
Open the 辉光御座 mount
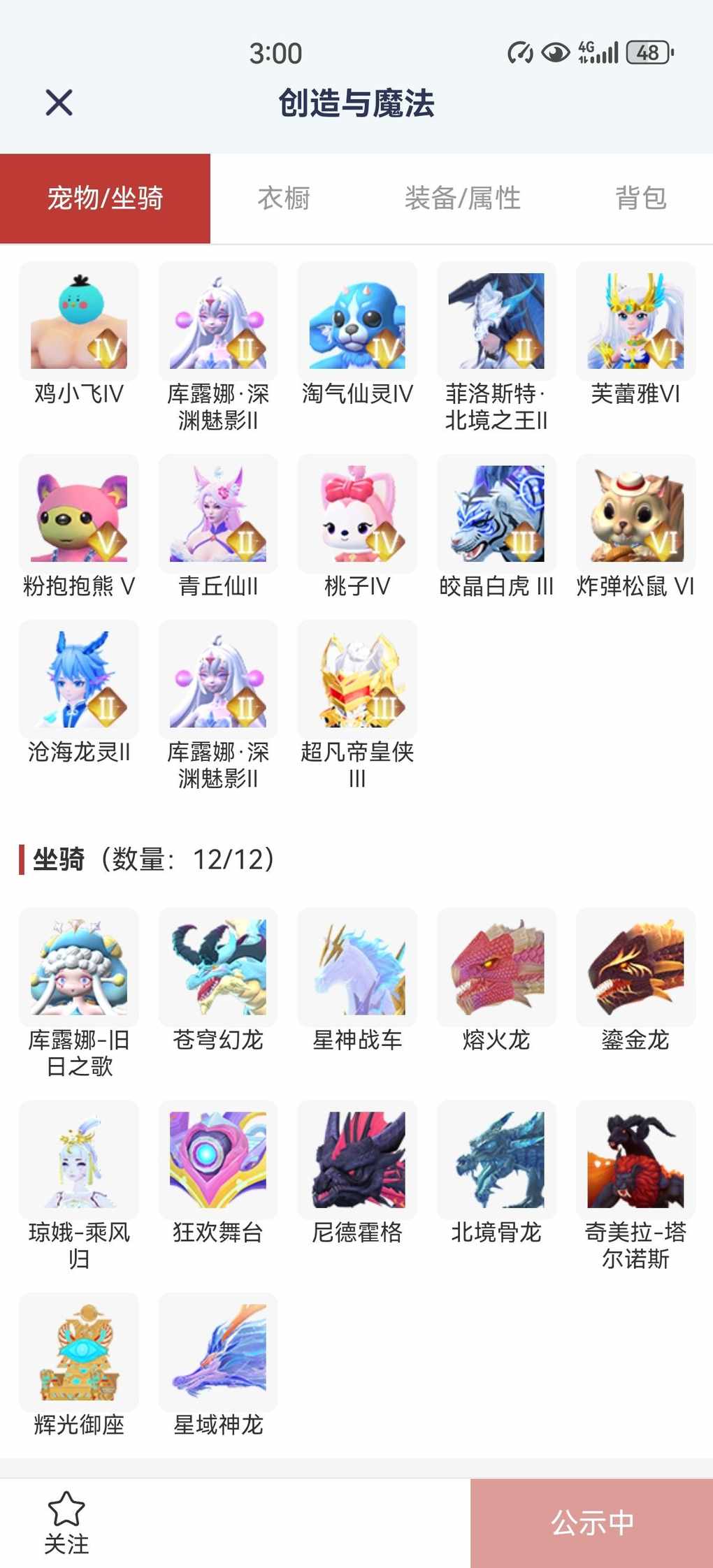point(79,1352)
